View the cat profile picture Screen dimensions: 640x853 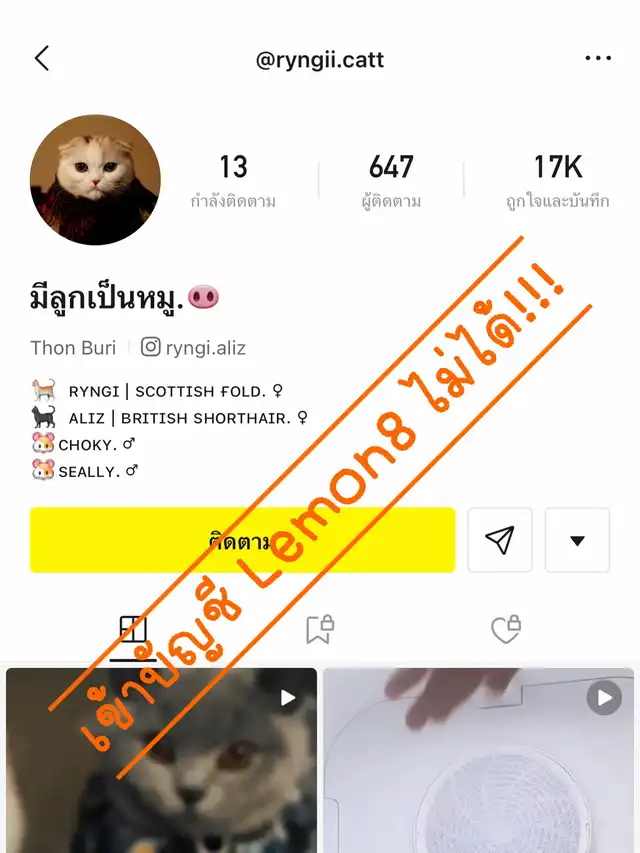coord(95,180)
